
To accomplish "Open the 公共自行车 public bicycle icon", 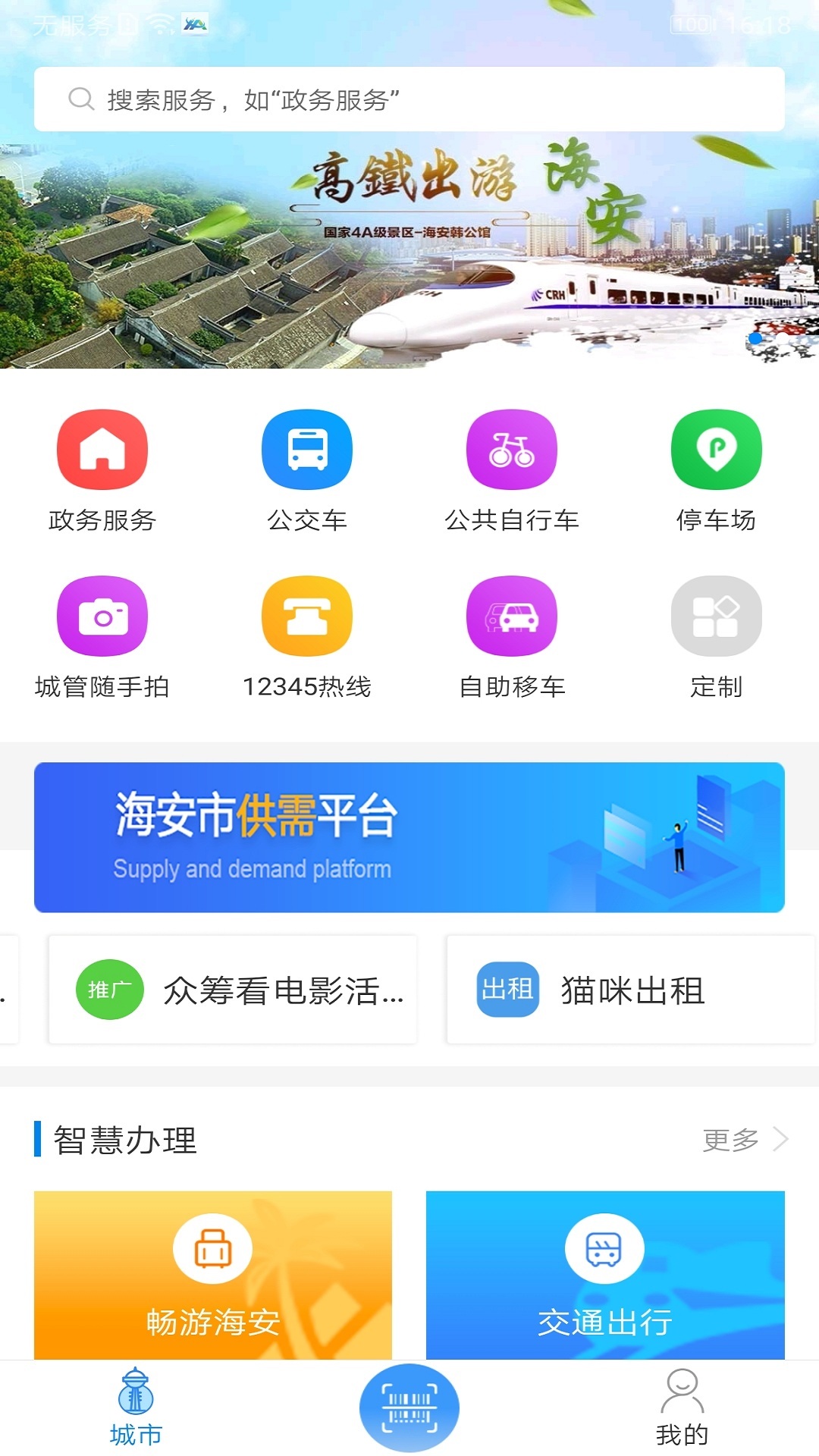I will (511, 449).
